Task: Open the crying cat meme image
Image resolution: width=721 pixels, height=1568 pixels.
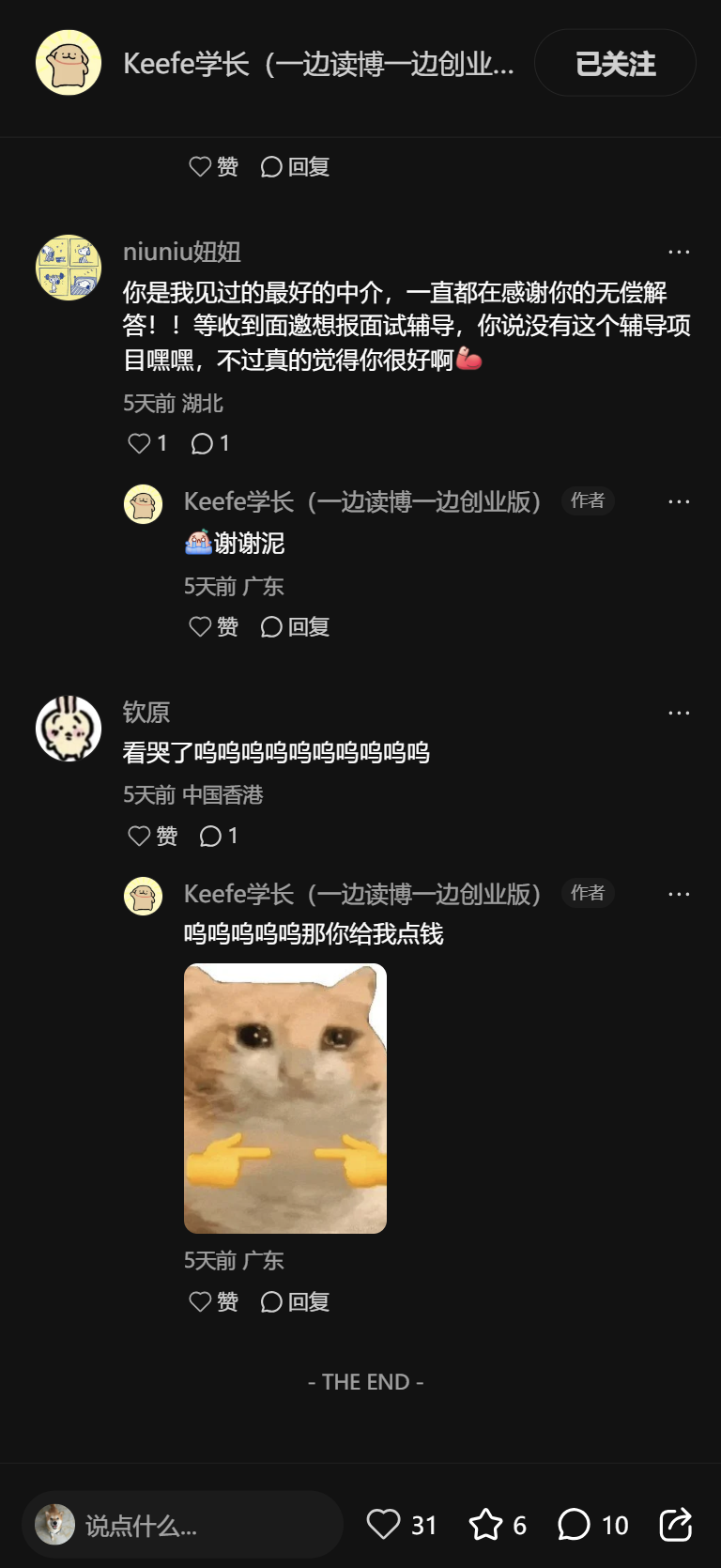Action: tap(285, 1099)
